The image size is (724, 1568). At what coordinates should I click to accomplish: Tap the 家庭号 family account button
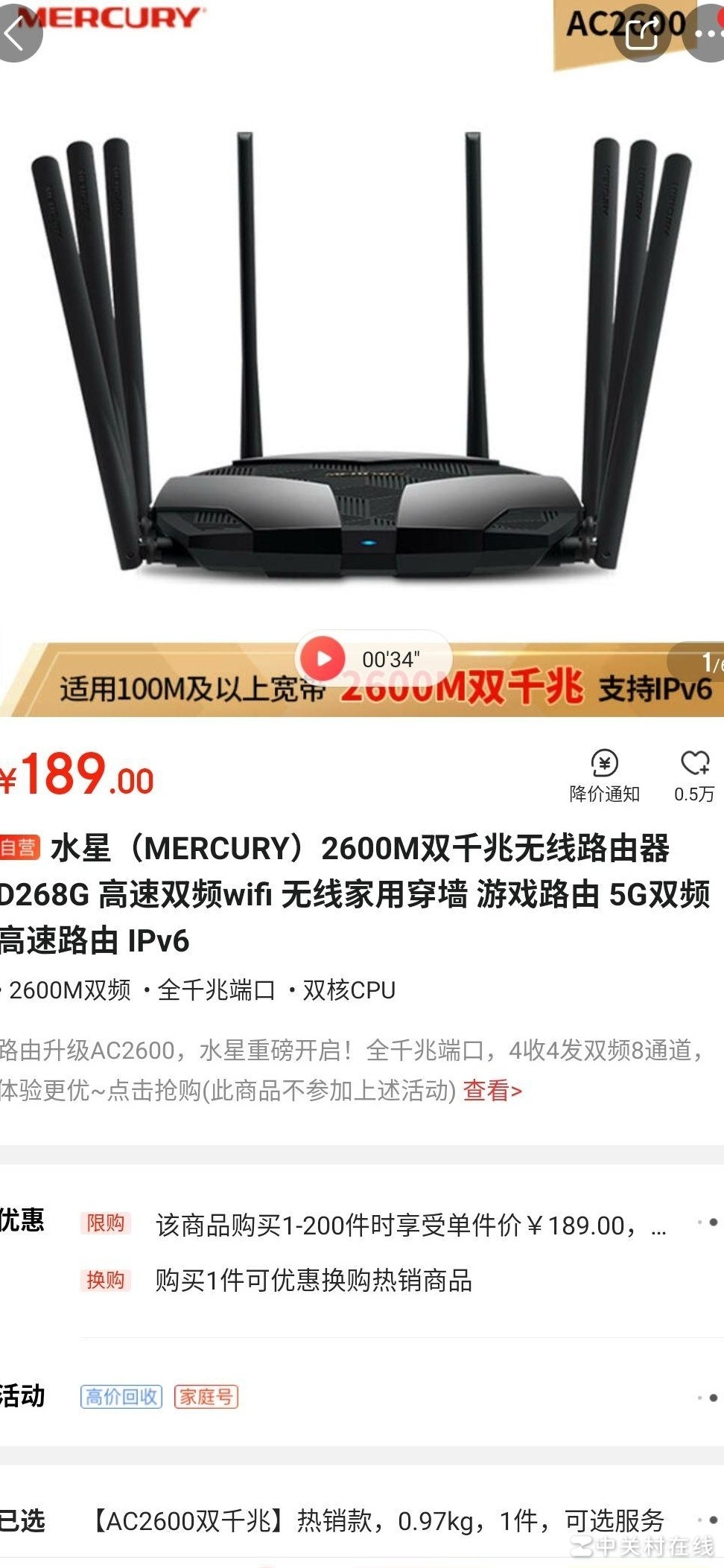(x=206, y=1397)
